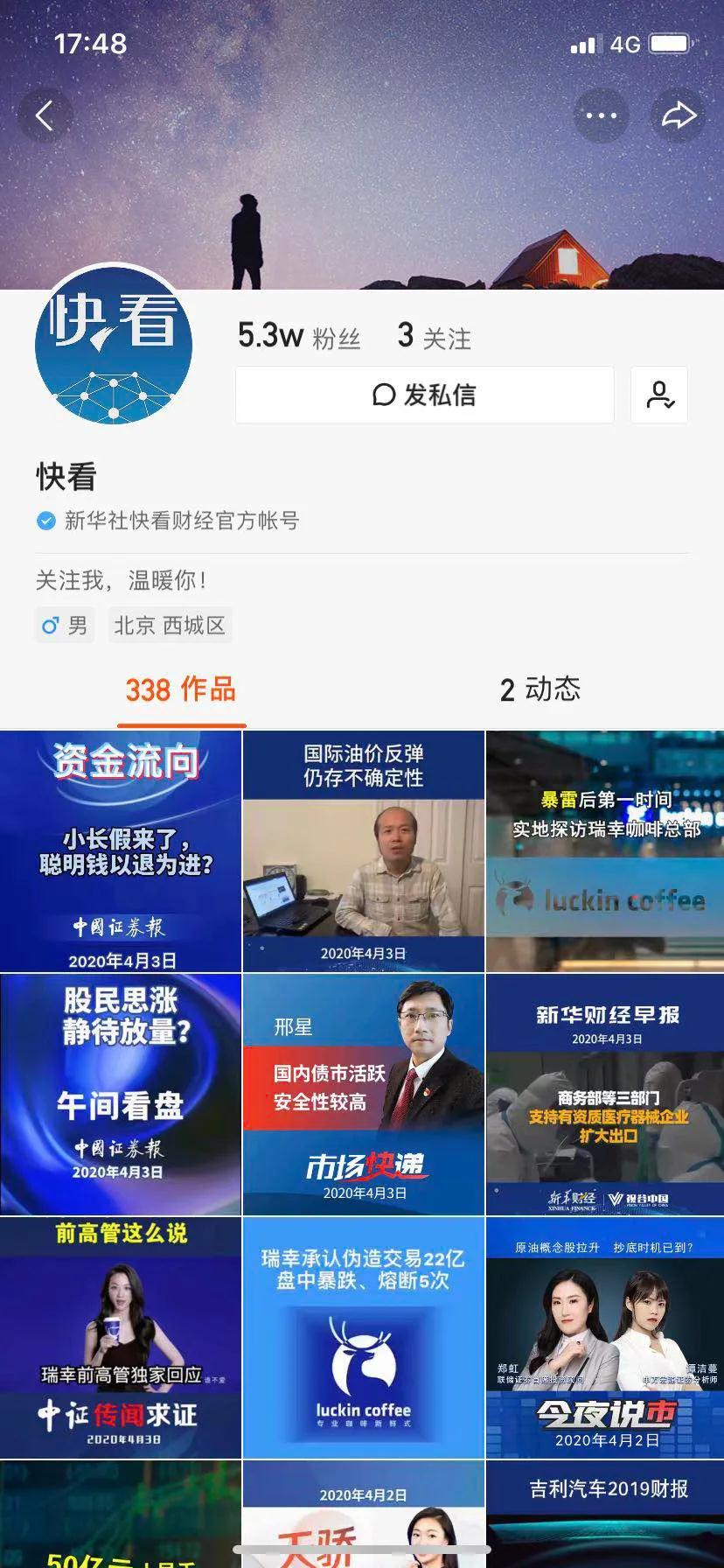Open the three-dot overflow menu

coord(601,115)
